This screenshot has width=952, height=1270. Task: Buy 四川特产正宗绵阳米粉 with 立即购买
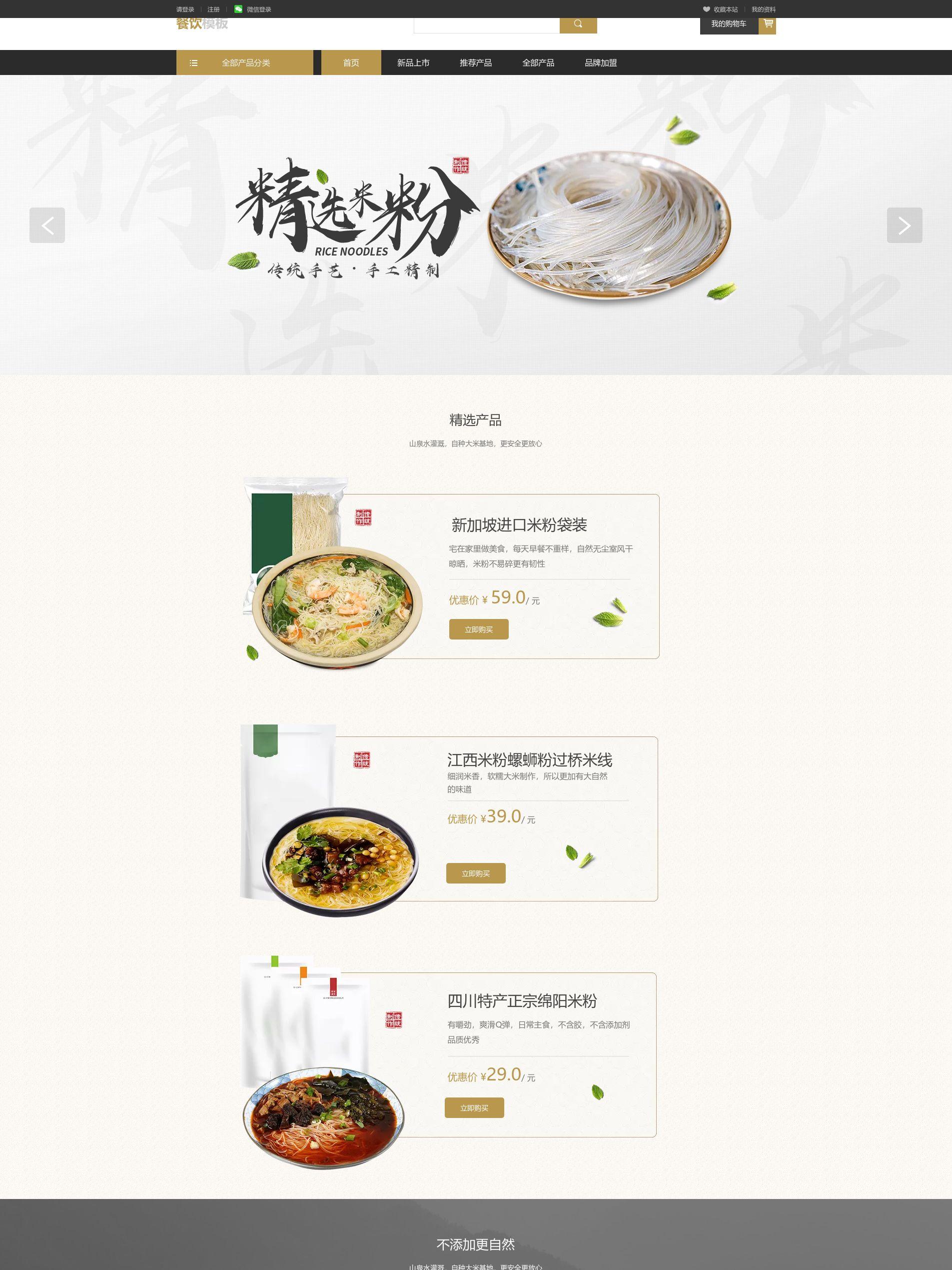point(474,1107)
